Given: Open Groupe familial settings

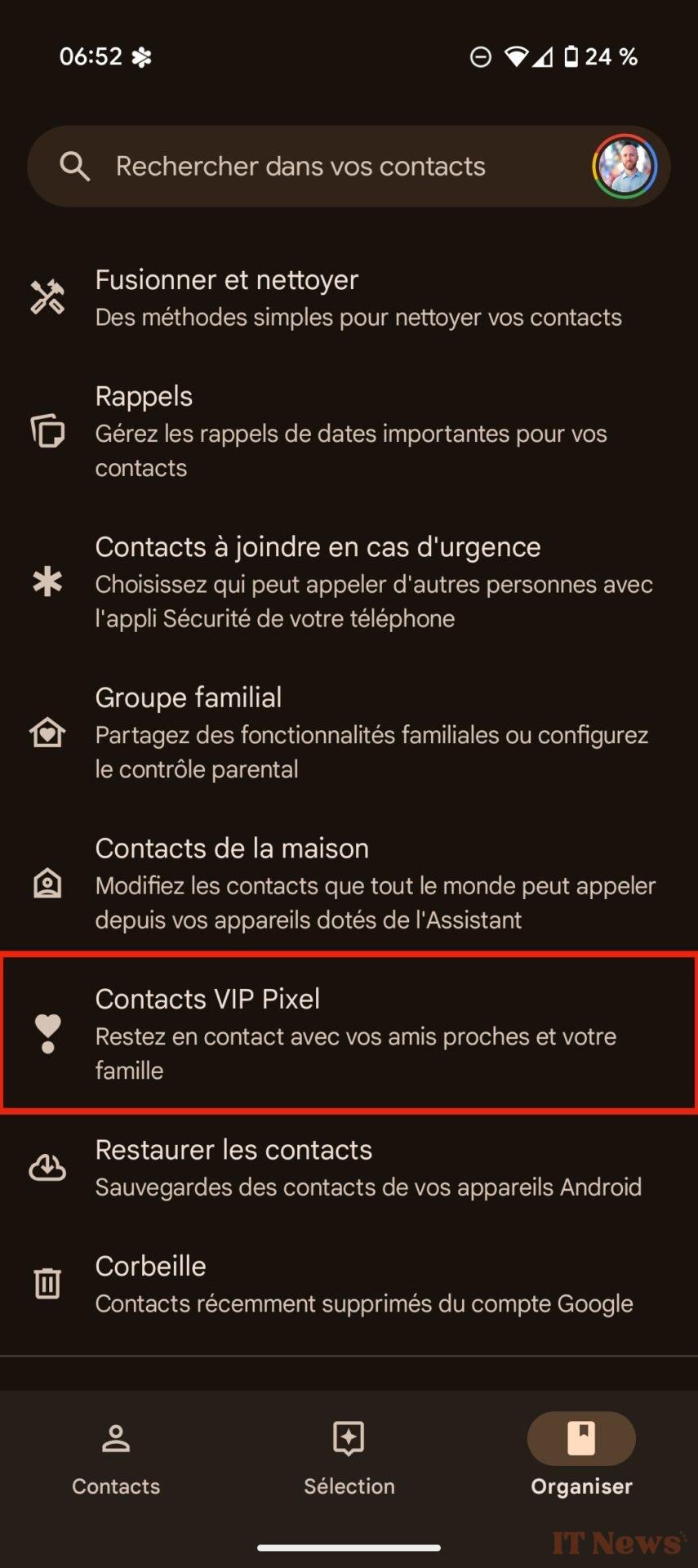Looking at the screenshot, I should click(349, 733).
